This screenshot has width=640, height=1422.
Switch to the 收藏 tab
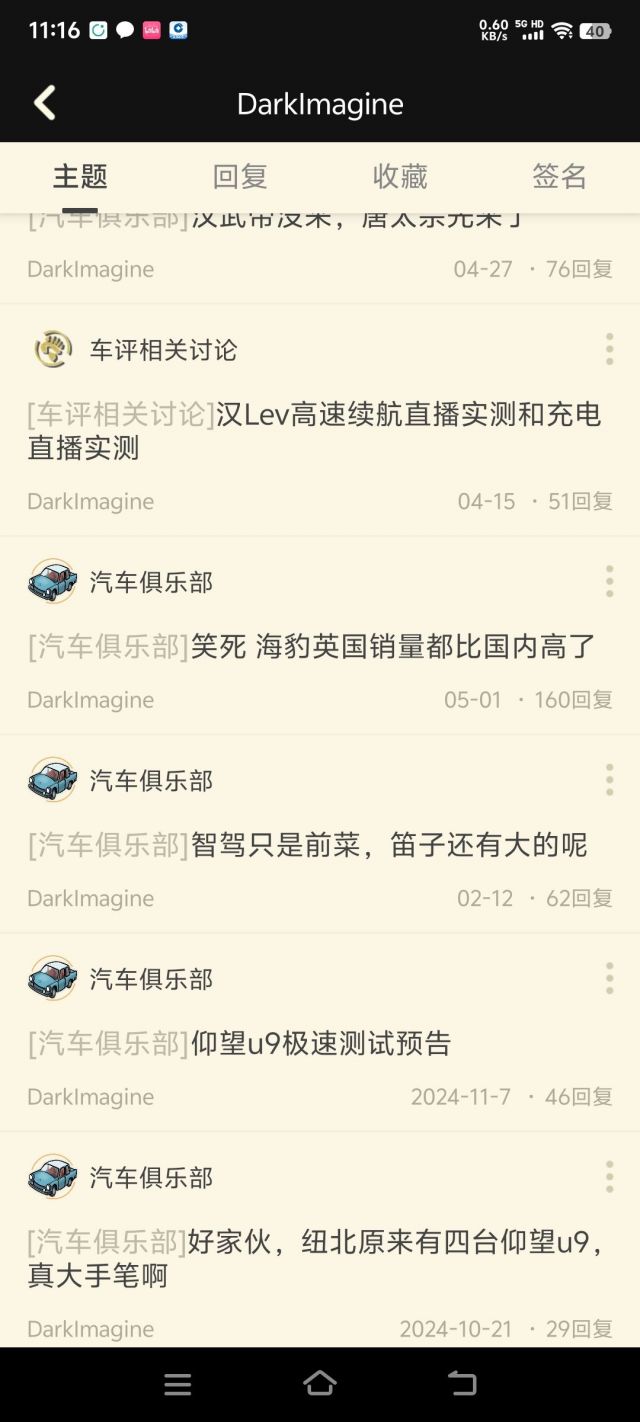click(400, 177)
